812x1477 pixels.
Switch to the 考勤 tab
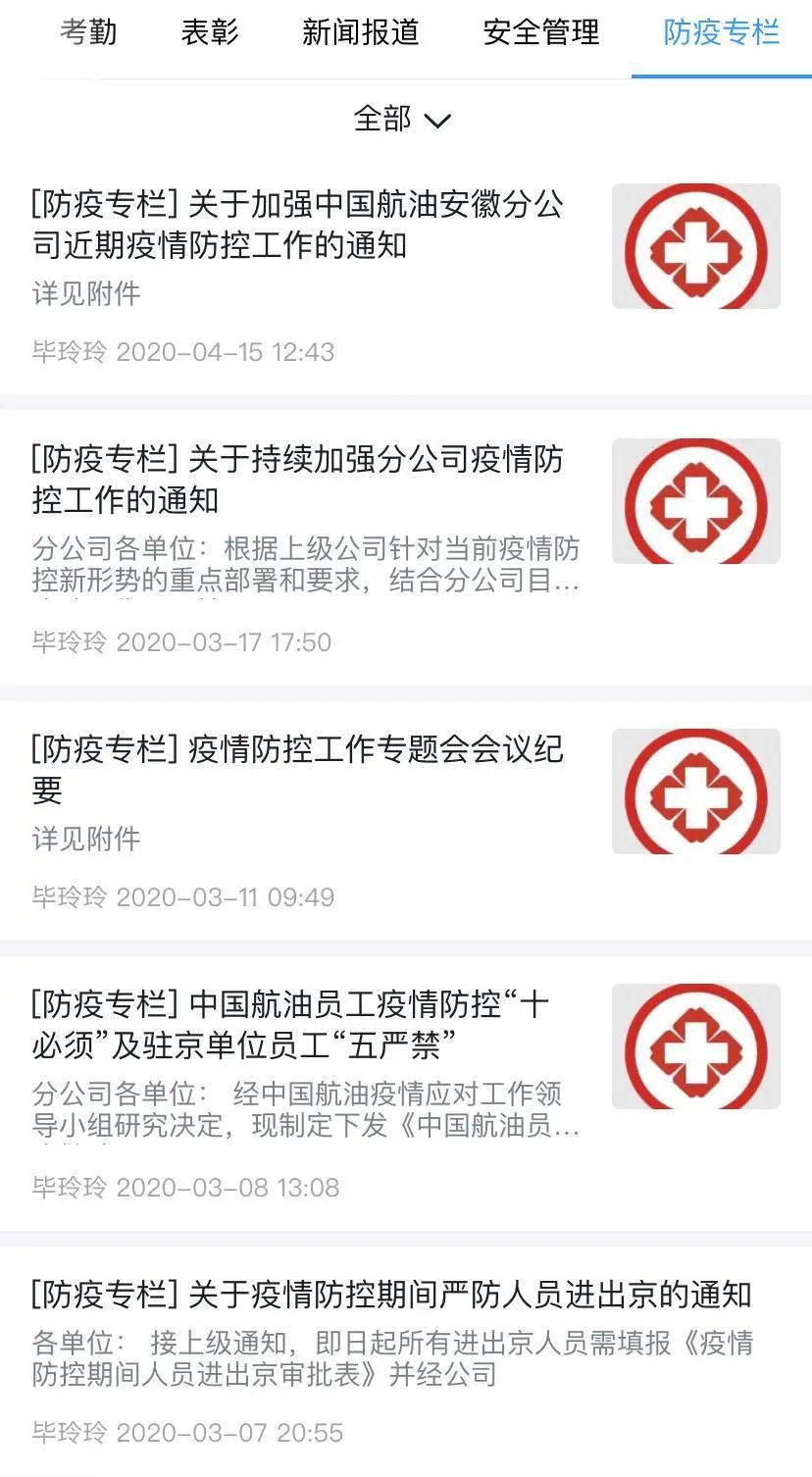click(88, 32)
